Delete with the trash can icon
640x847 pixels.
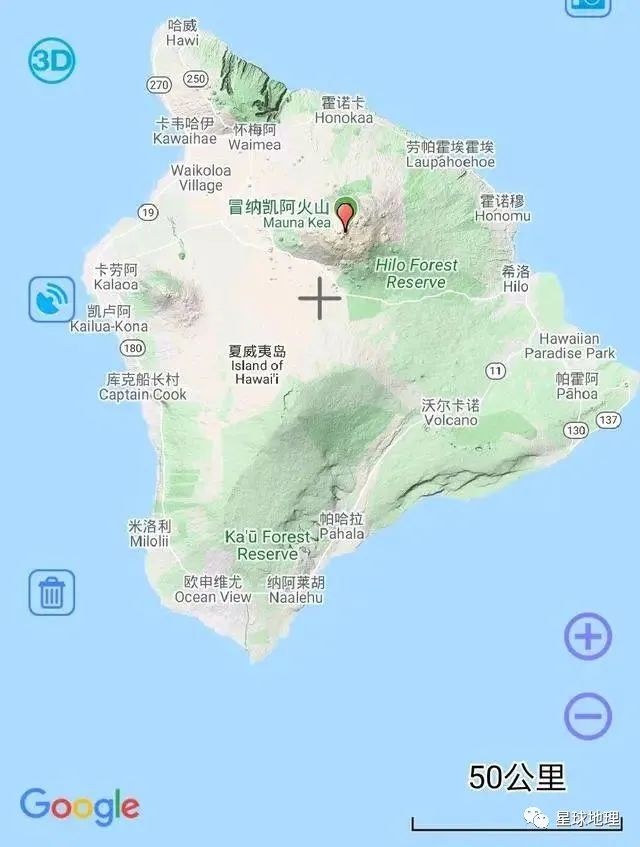point(52,593)
